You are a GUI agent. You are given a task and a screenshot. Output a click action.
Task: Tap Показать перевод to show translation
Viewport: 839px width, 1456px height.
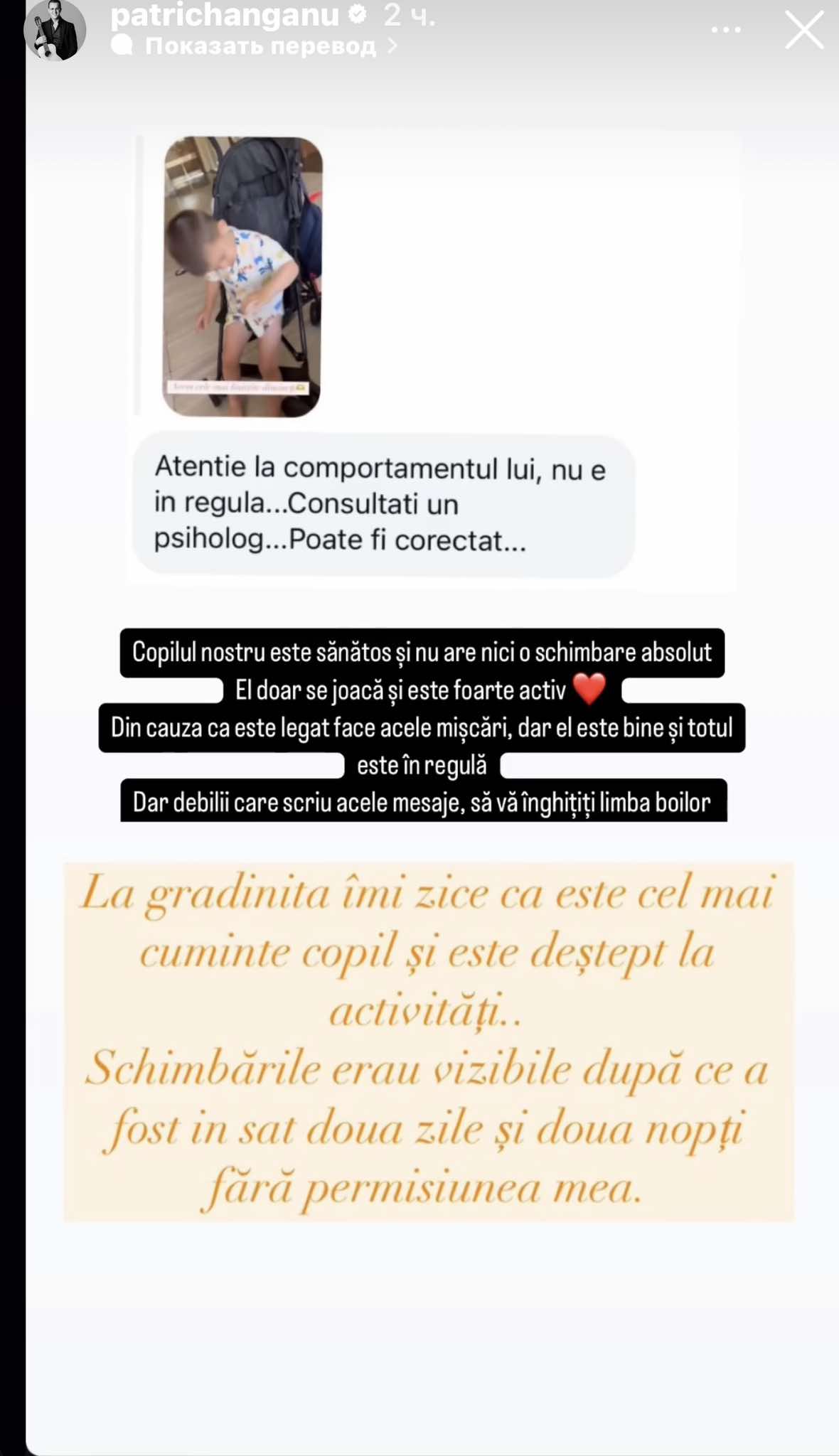(x=260, y=46)
